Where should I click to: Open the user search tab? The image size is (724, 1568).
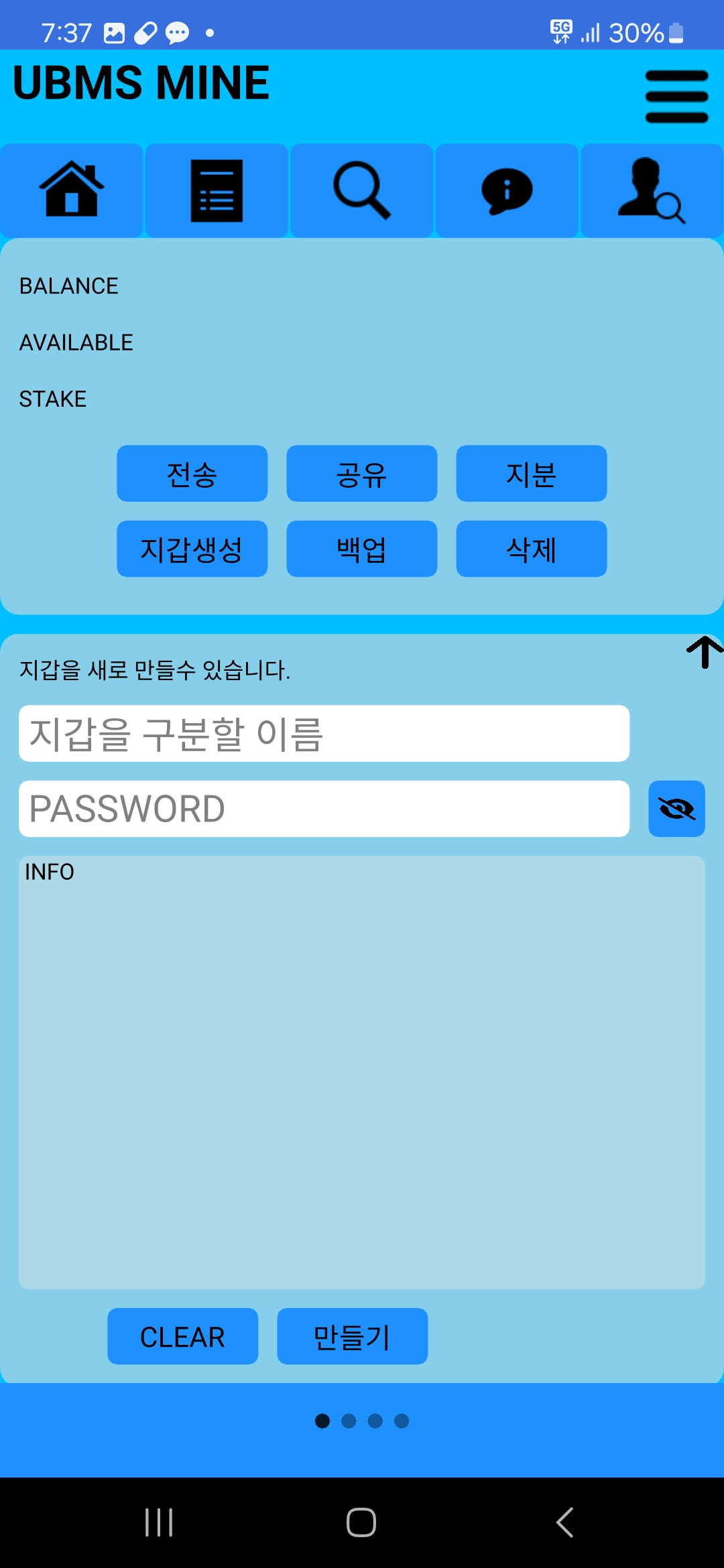(x=652, y=190)
